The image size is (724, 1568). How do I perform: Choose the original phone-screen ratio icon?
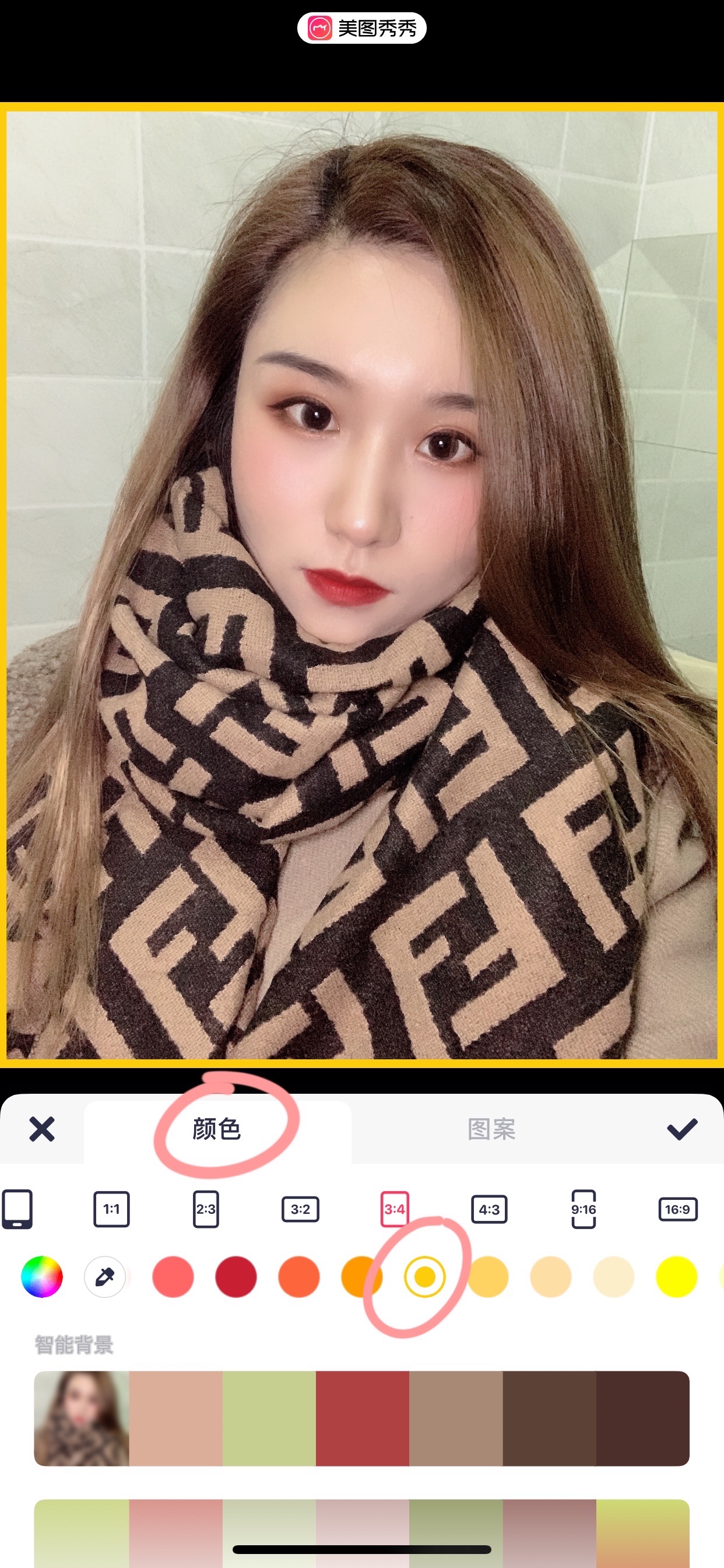[17, 1209]
